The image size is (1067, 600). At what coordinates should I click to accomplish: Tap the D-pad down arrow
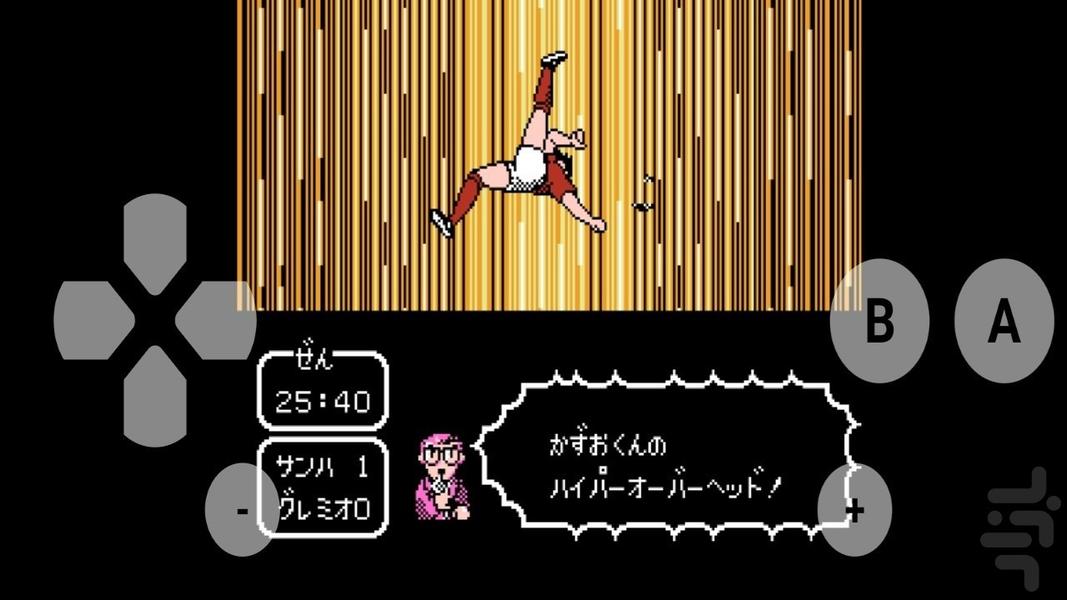[x=155, y=397]
